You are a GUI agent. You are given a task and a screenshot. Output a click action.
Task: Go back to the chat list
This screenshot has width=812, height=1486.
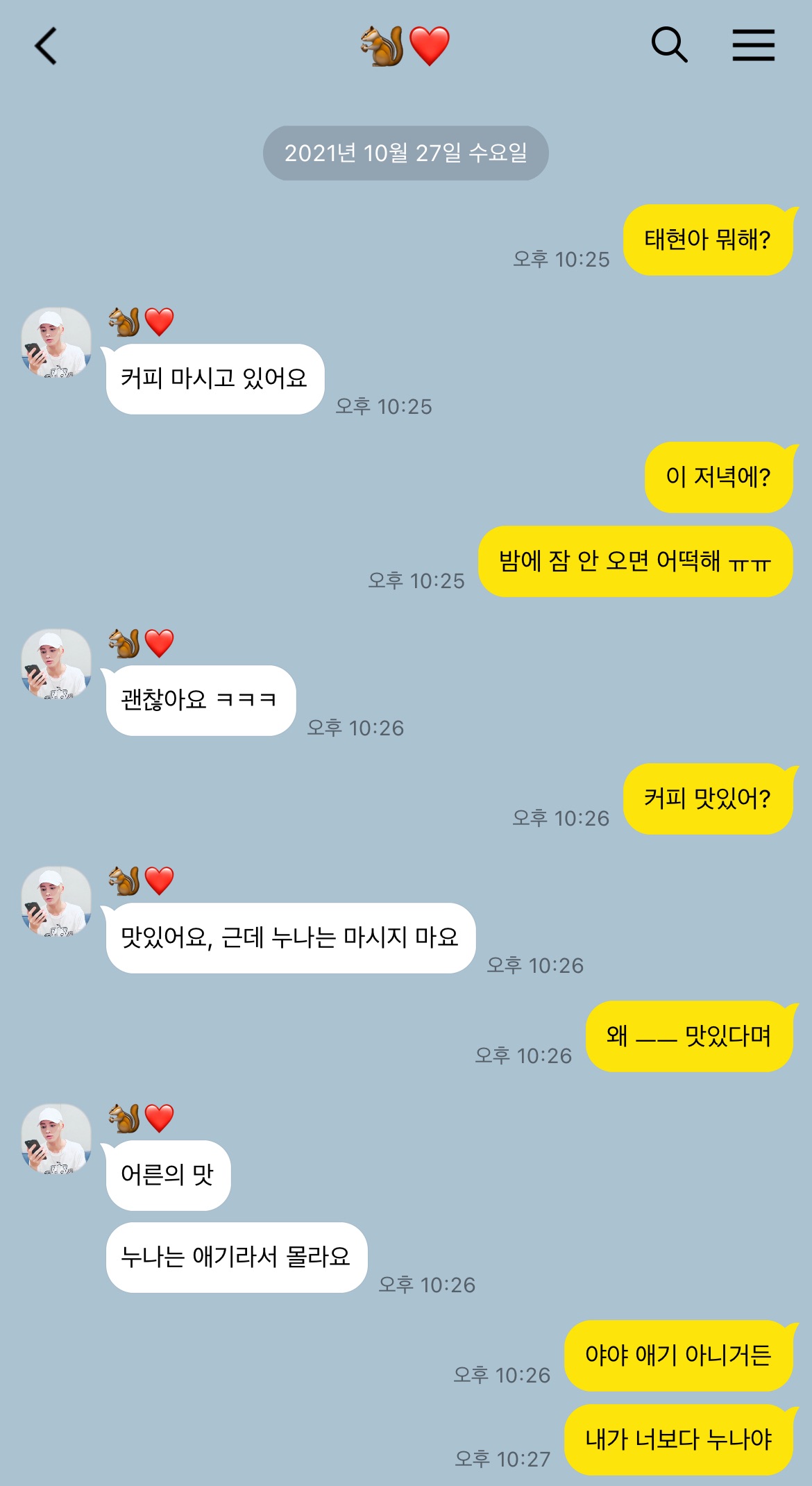(x=46, y=47)
